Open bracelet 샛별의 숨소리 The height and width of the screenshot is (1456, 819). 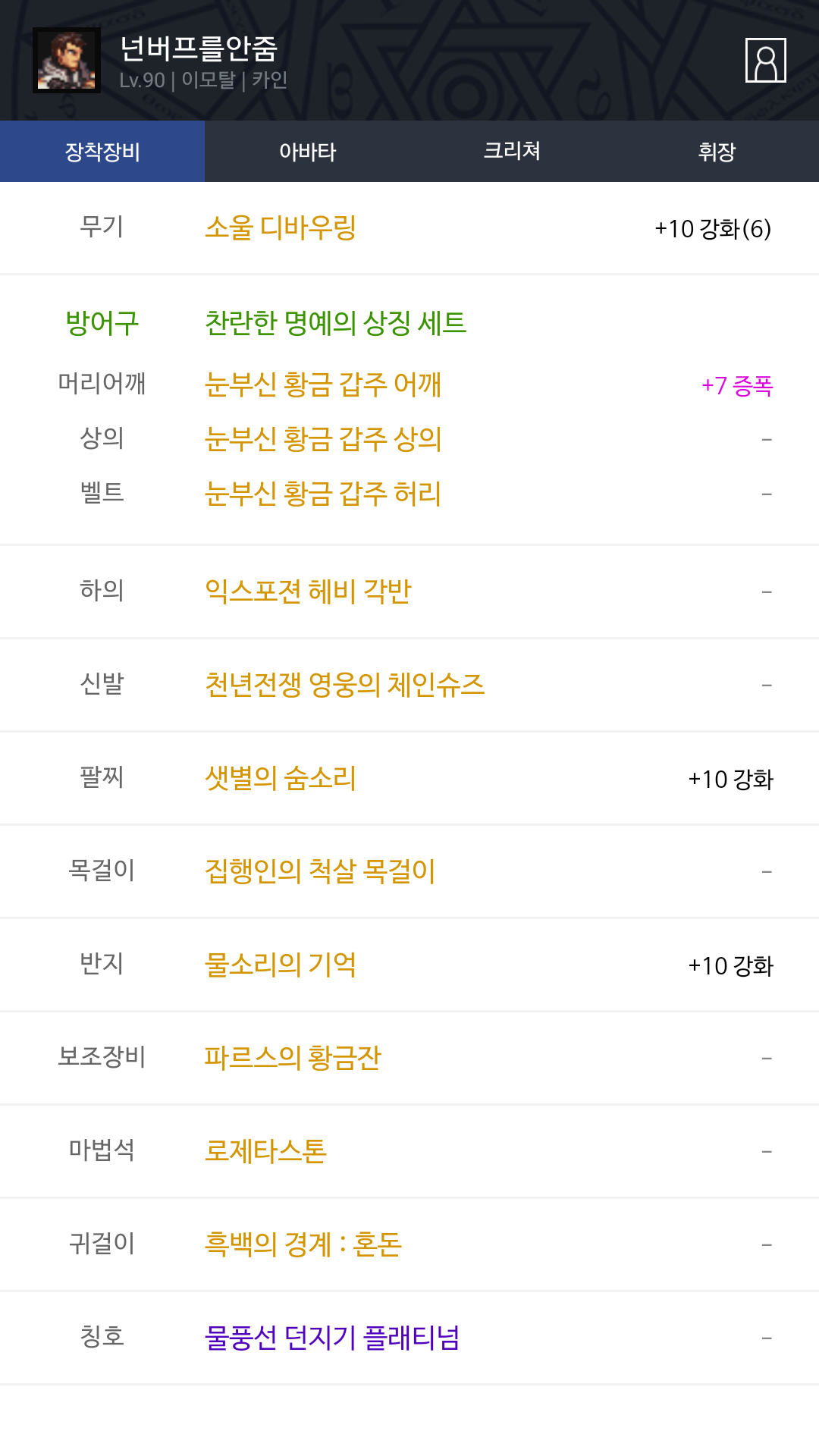pos(281,777)
